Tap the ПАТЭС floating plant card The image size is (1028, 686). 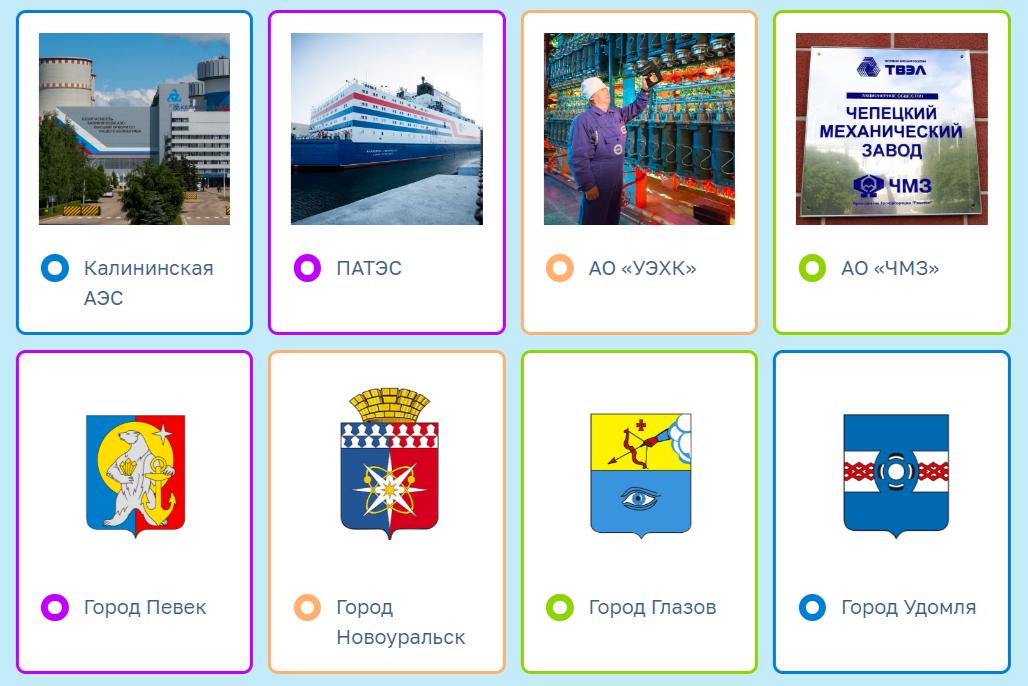(386, 172)
